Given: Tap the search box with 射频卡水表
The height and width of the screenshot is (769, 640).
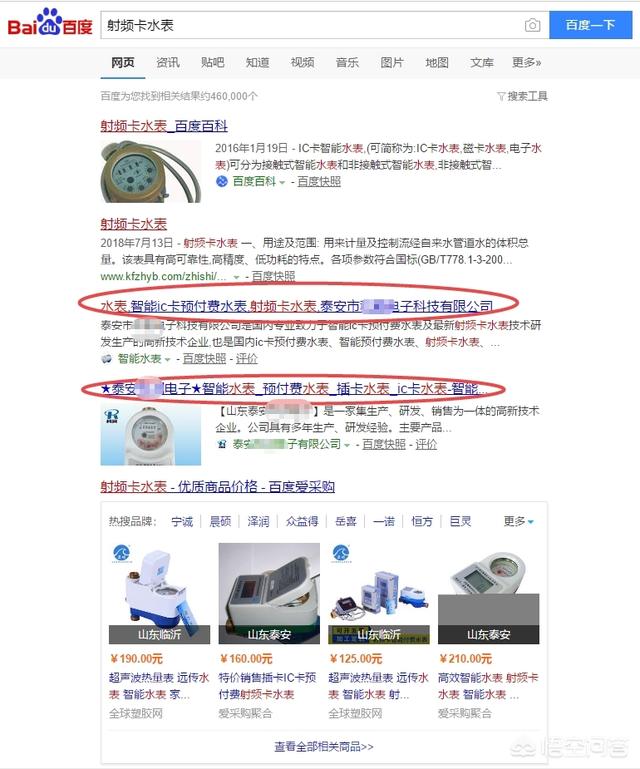Looking at the screenshot, I should (310, 25).
